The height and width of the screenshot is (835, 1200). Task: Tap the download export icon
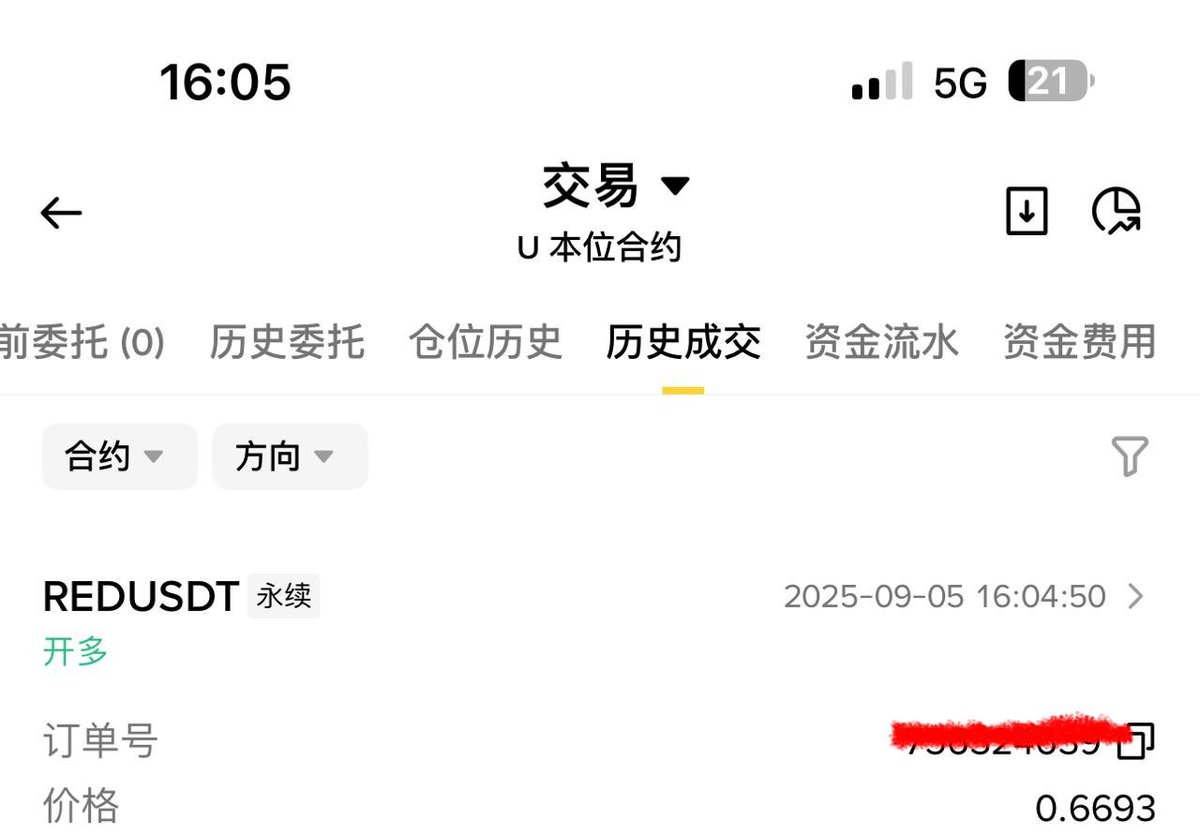coord(1026,211)
